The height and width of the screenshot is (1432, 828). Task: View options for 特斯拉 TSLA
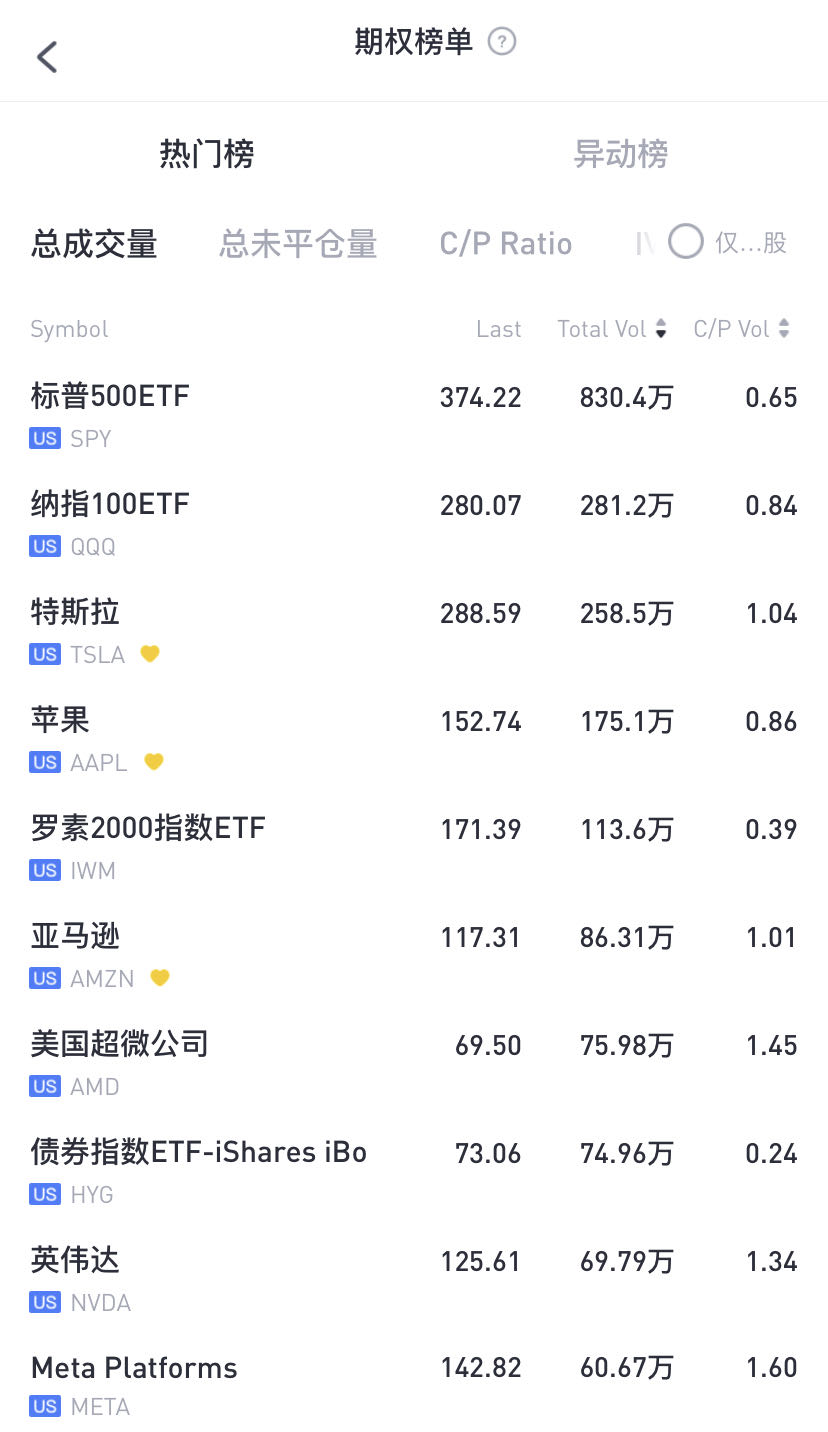pos(414,631)
